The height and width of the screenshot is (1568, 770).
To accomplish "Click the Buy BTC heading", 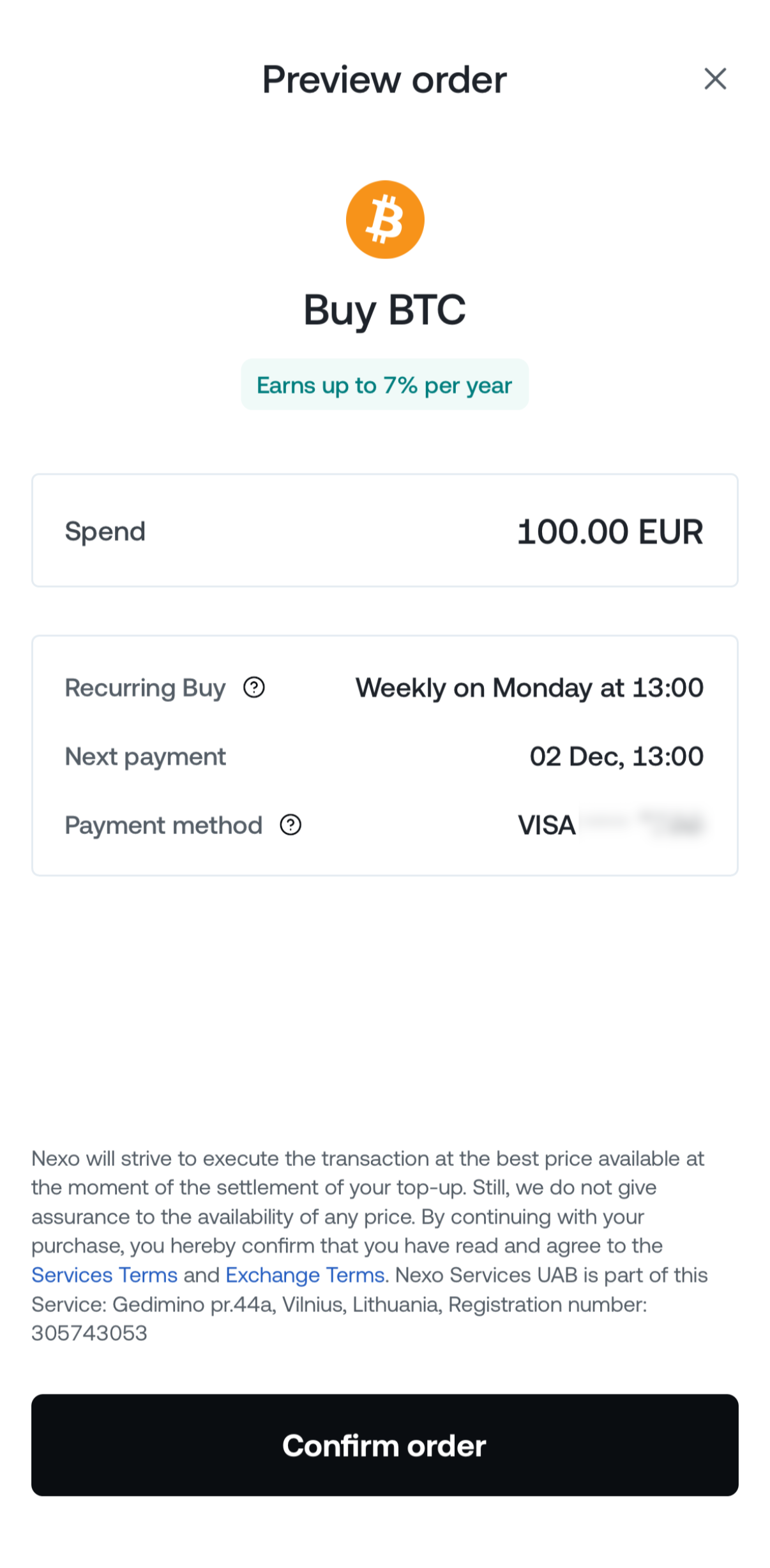I will click(384, 311).
